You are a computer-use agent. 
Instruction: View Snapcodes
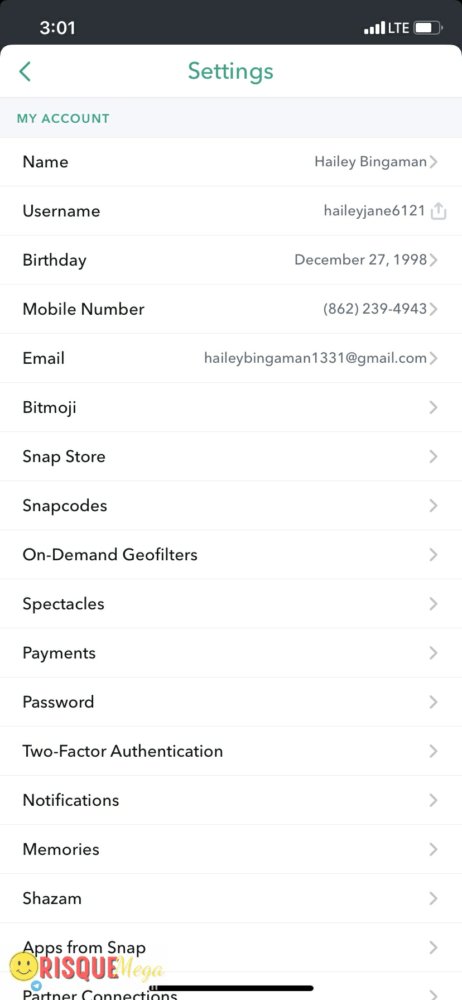pos(231,506)
